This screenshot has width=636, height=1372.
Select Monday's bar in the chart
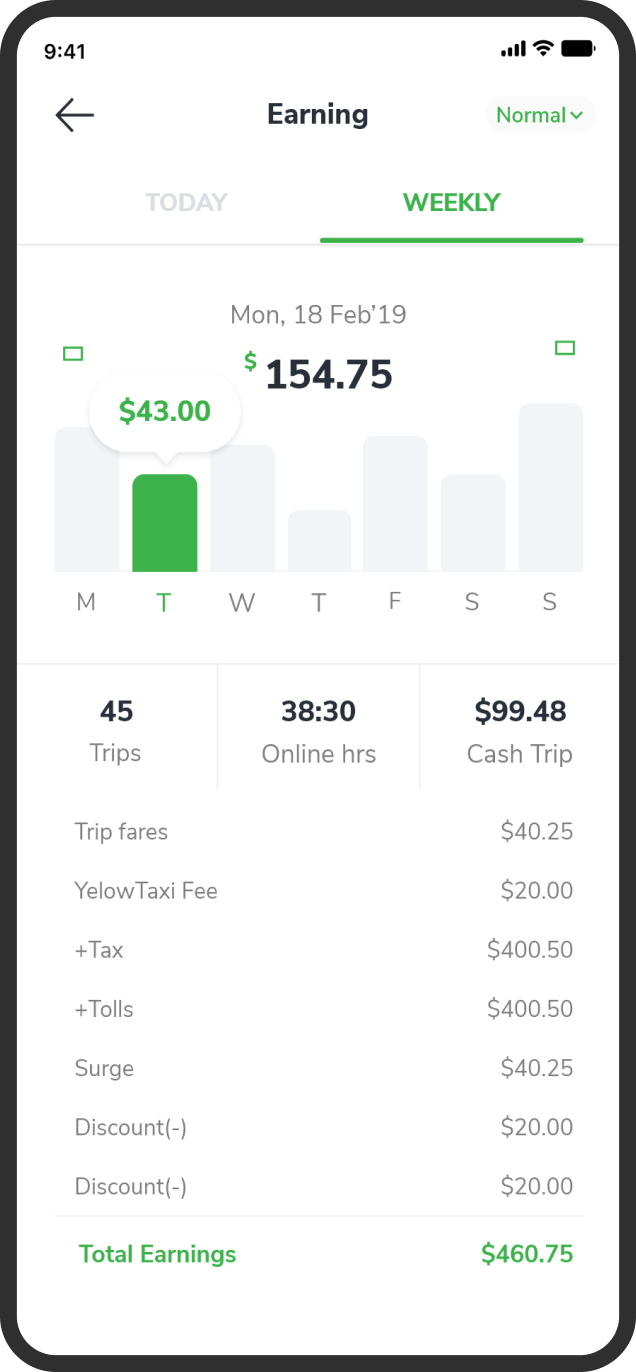click(87, 499)
